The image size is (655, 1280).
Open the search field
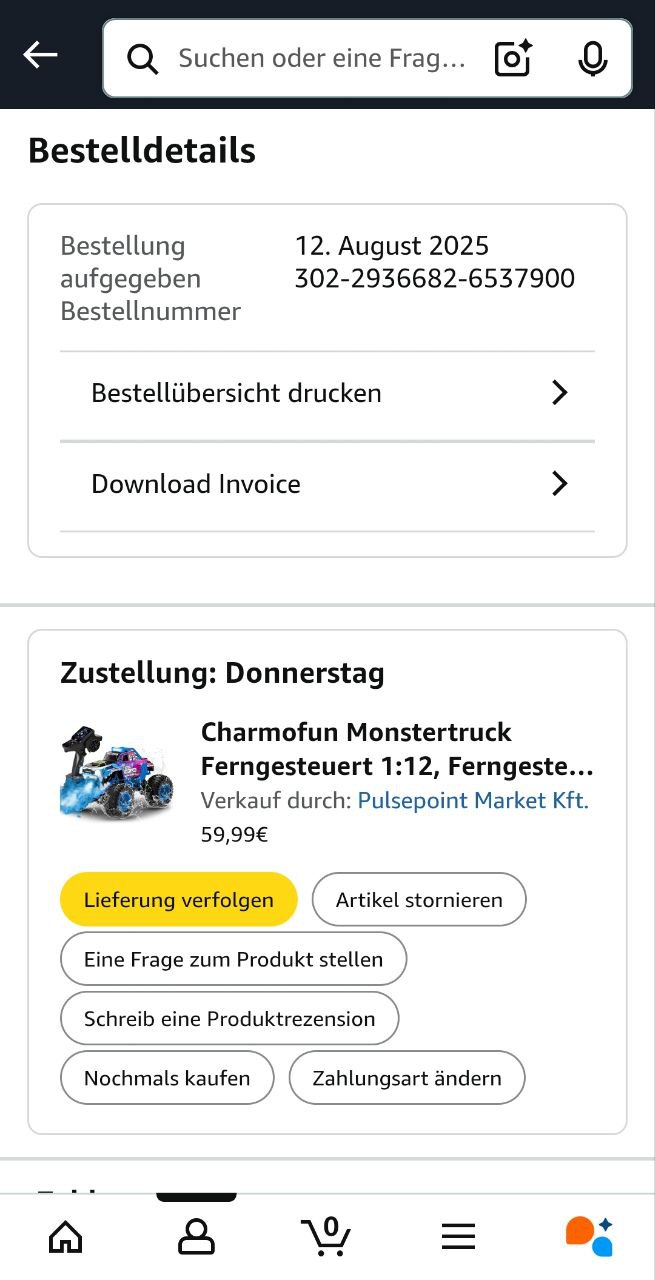coord(320,59)
